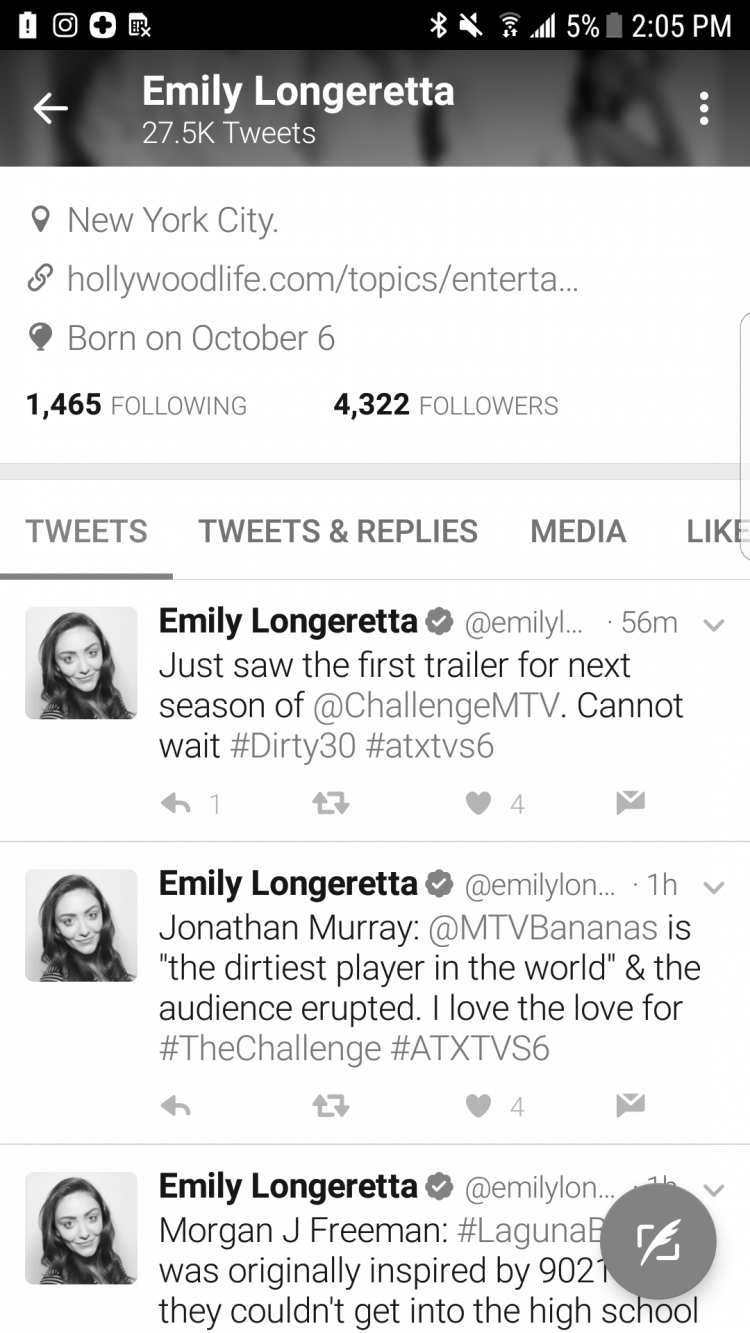This screenshot has height=1333, width=750.
Task: Retweet the ChallengeMTV trailer tweet
Action: [330, 803]
